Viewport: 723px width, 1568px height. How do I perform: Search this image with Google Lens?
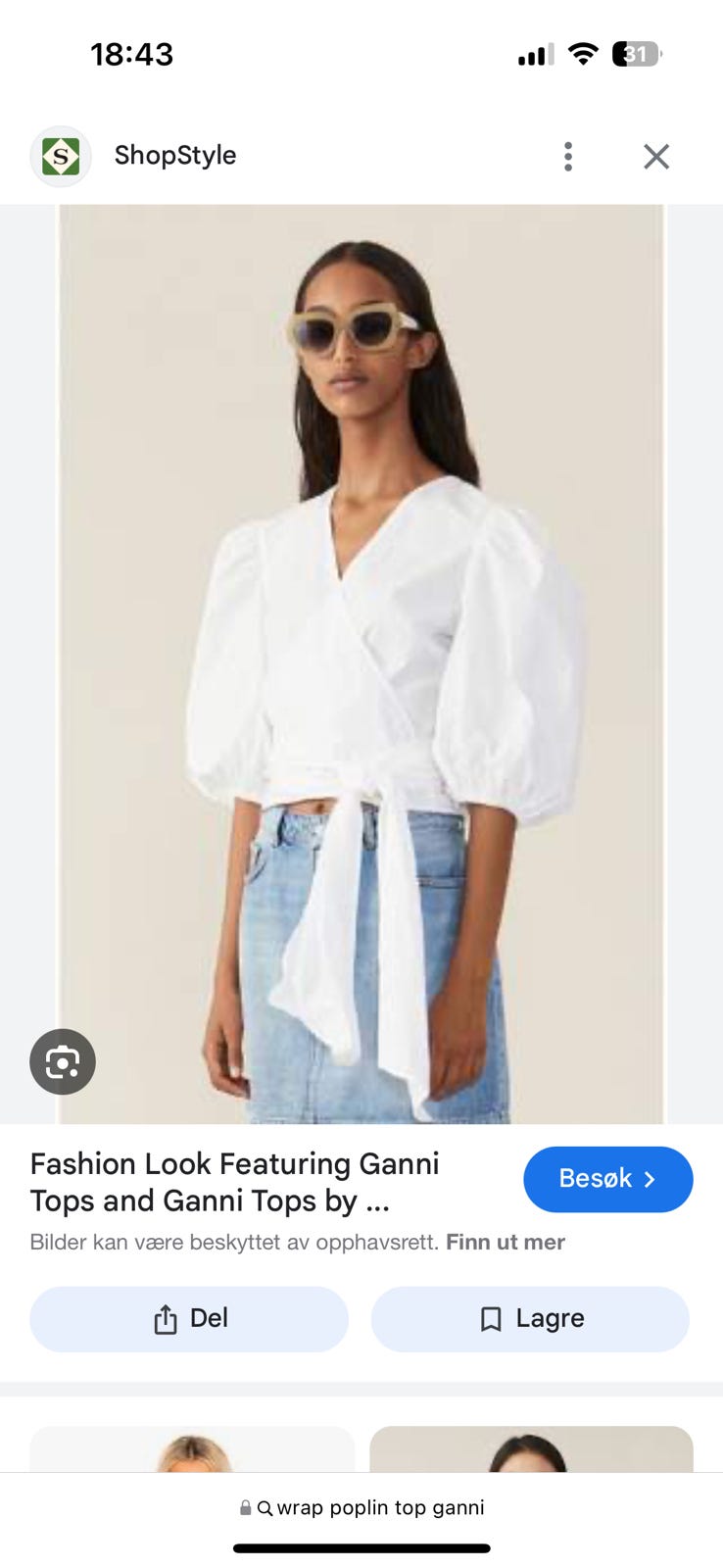(63, 1061)
